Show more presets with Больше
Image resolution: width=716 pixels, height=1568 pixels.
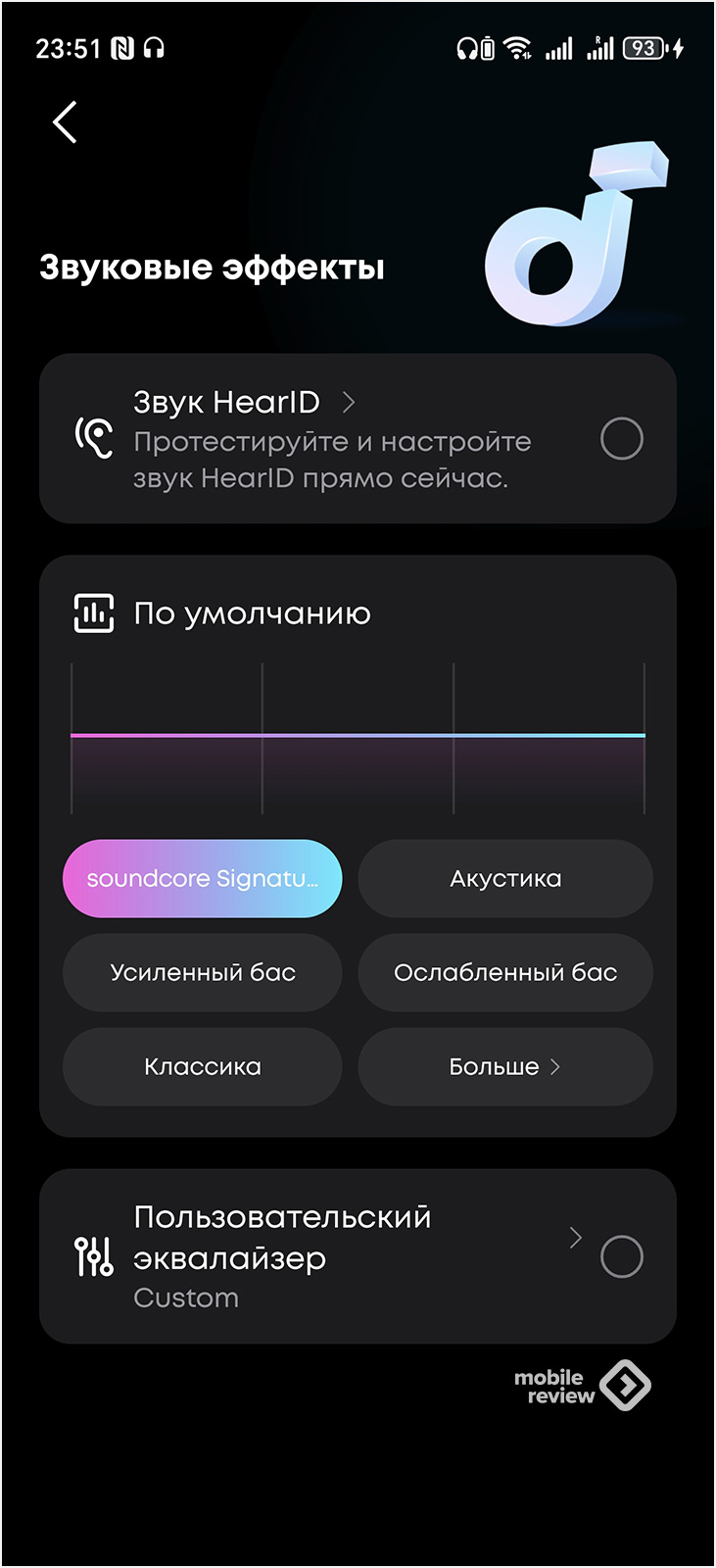[x=505, y=1066]
